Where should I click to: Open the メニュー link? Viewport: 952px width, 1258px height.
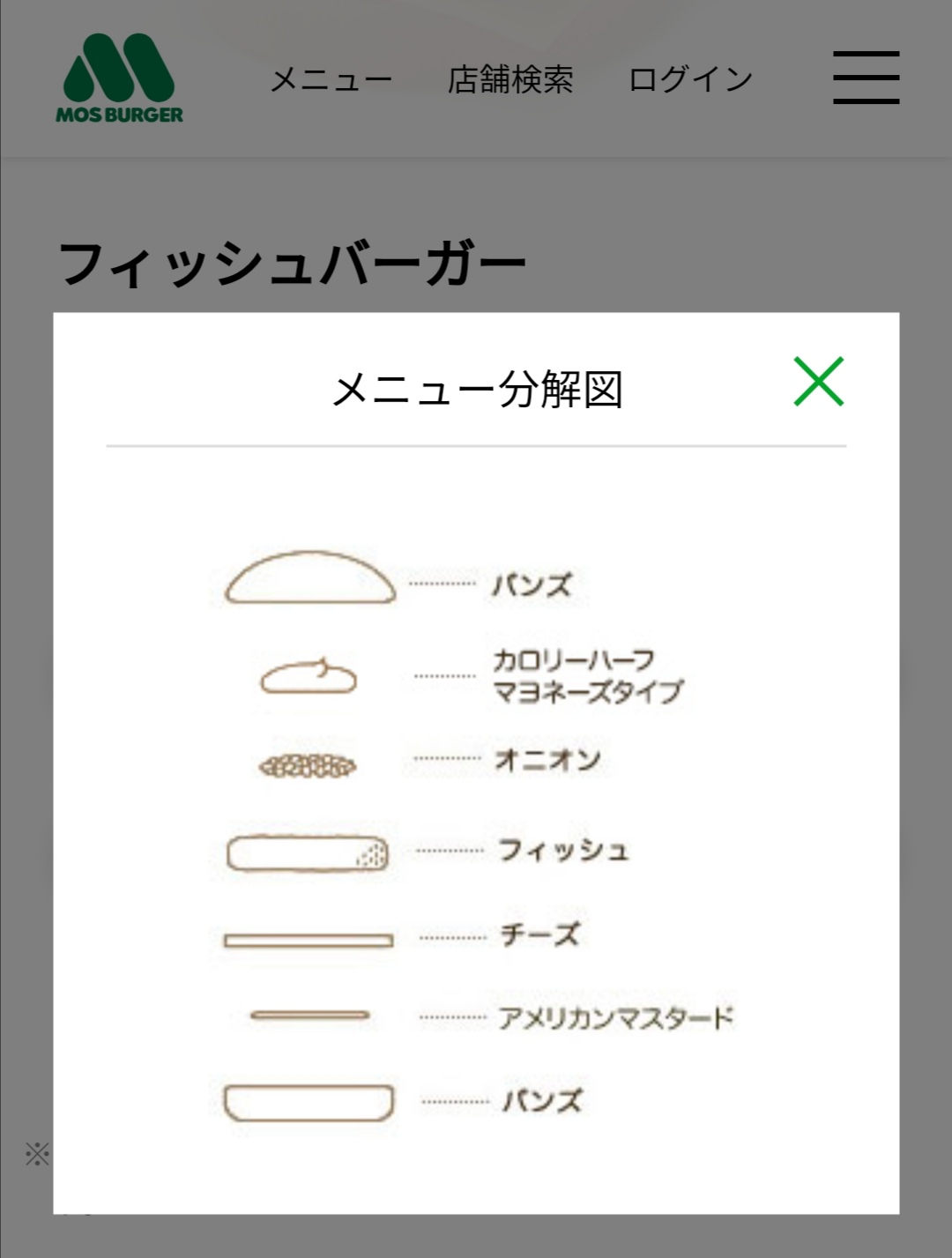tap(331, 79)
